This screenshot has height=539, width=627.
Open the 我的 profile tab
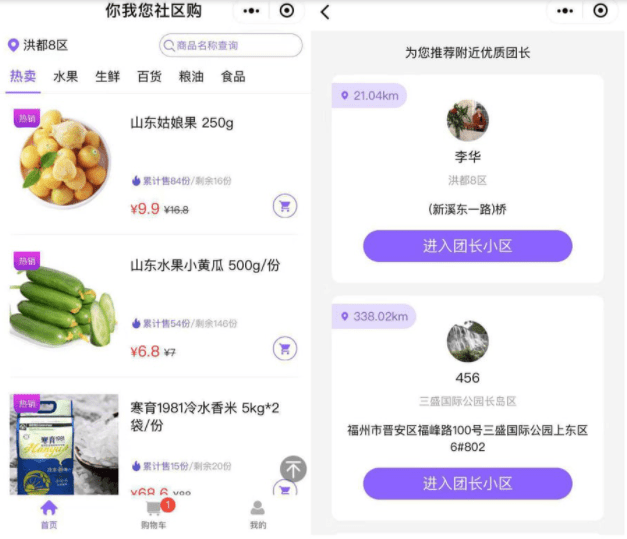pos(258,514)
